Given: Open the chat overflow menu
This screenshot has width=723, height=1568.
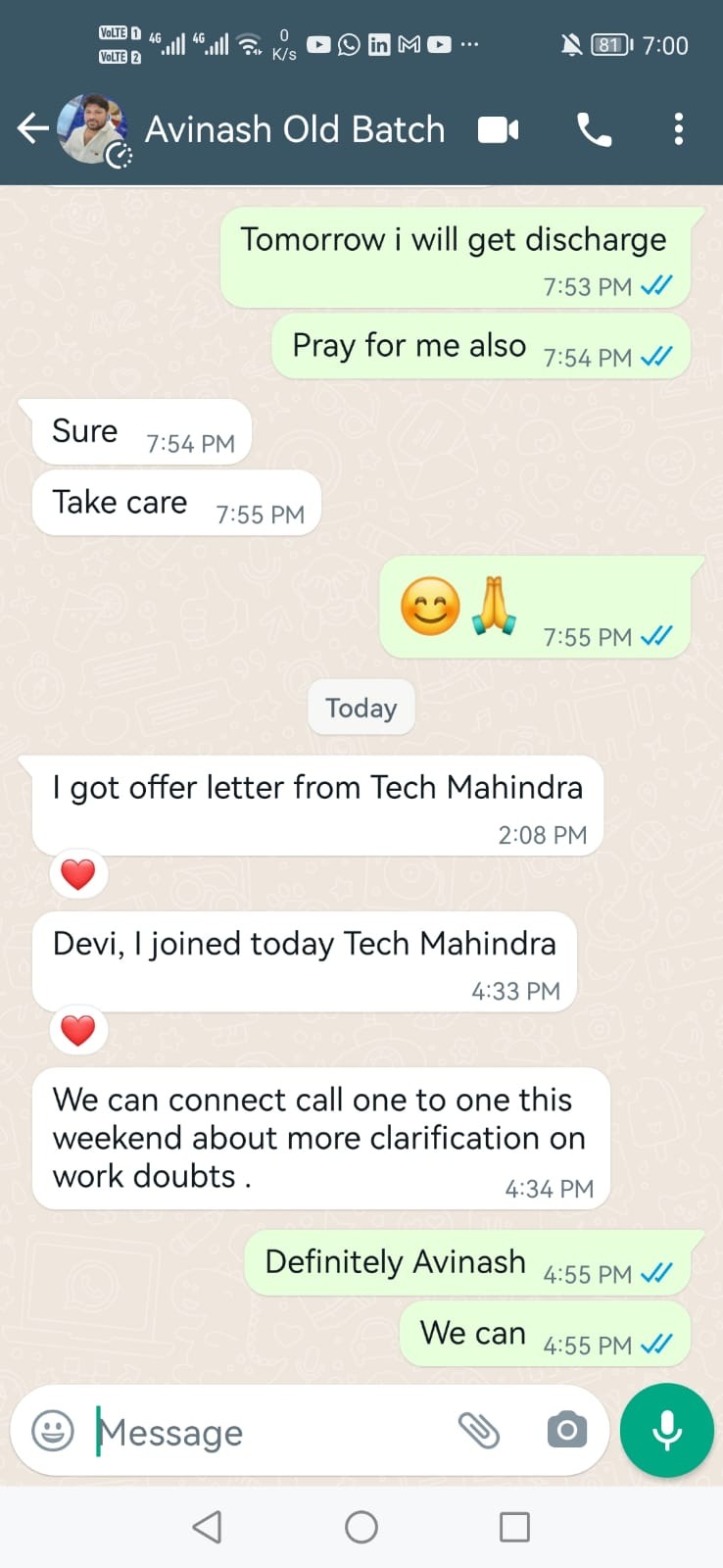Looking at the screenshot, I should click(678, 129).
